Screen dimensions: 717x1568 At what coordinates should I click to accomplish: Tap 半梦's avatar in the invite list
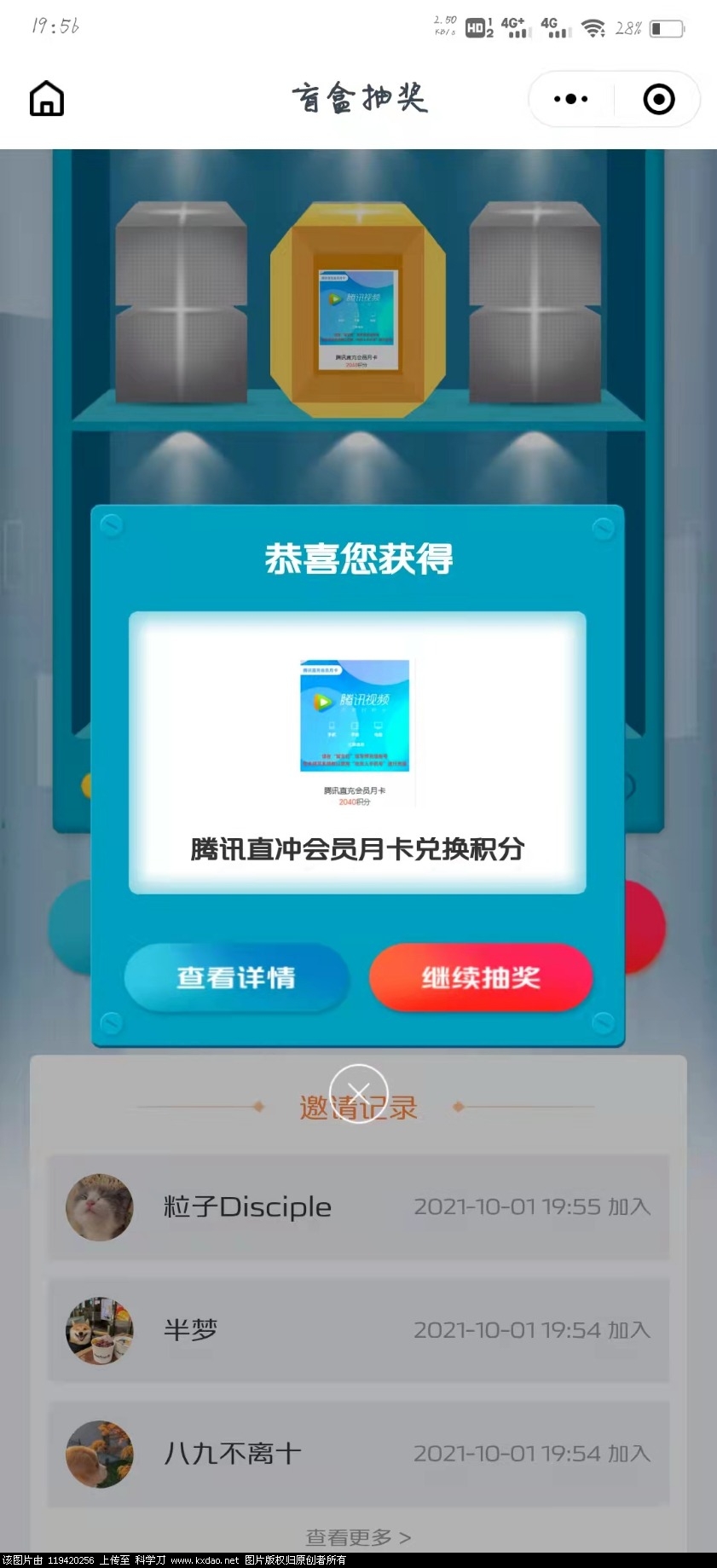click(98, 1331)
